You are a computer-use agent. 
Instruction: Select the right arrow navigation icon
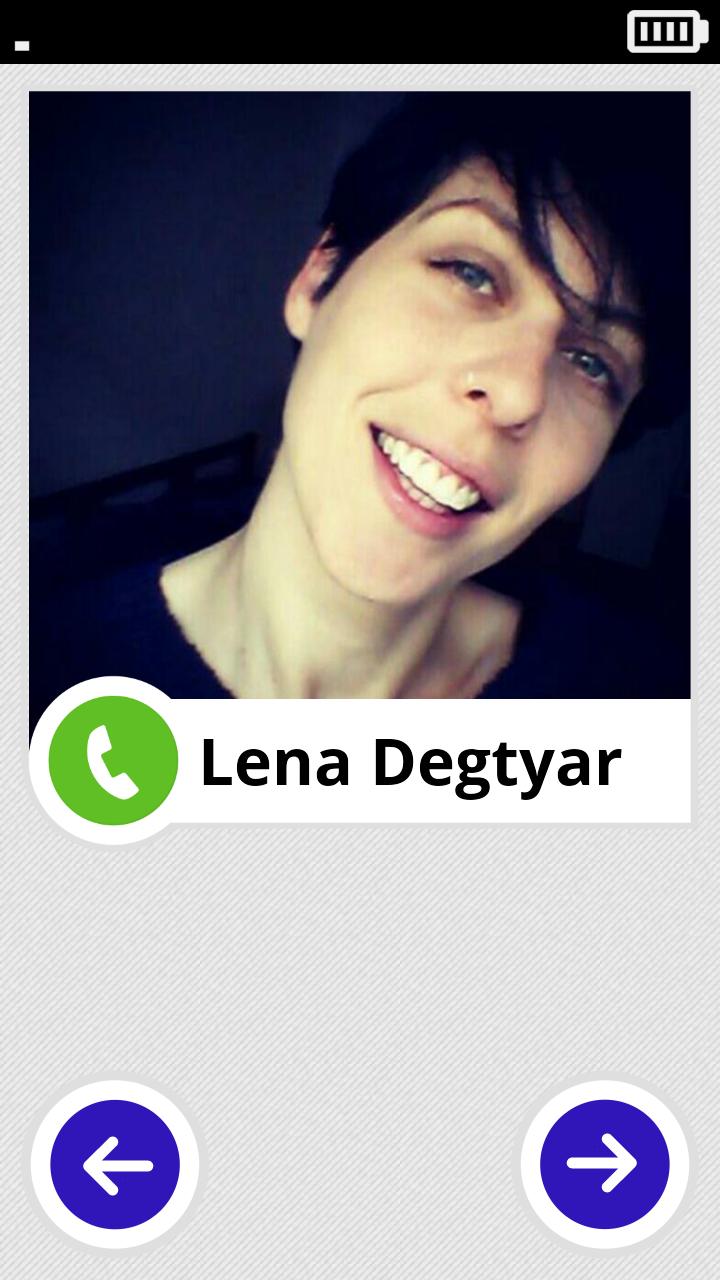pyautogui.click(x=603, y=1163)
